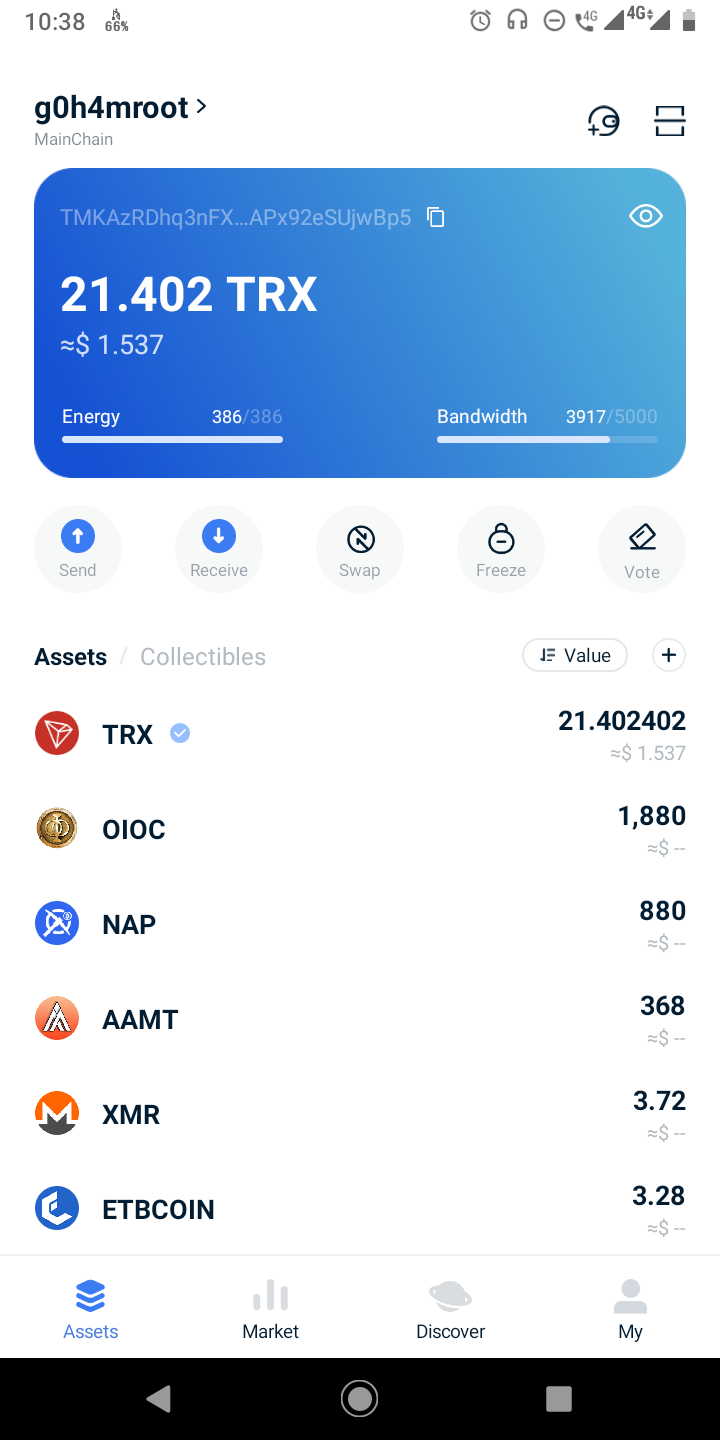
Task: Open the XMR asset row
Action: [360, 1114]
